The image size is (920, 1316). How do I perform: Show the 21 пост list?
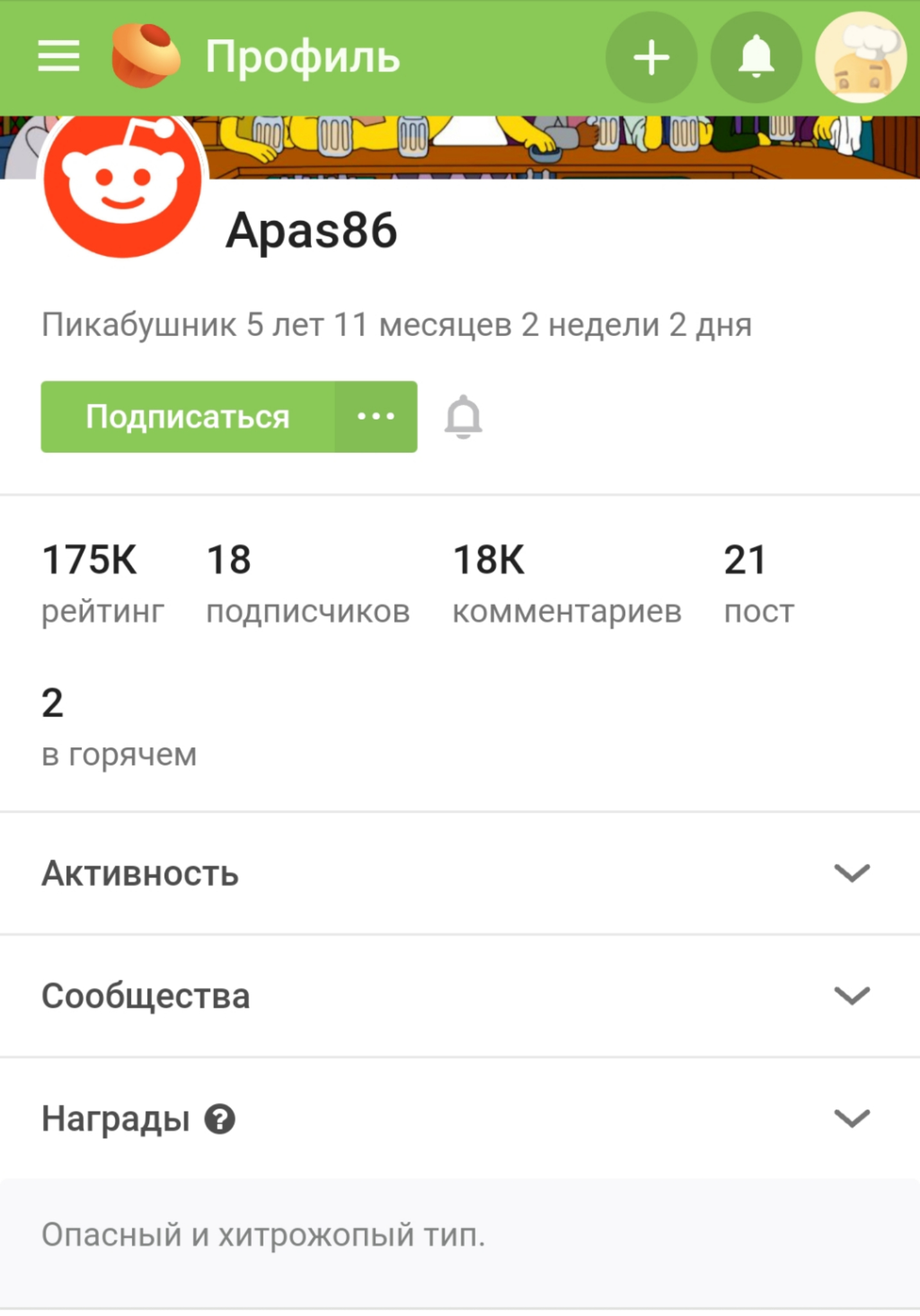(758, 583)
